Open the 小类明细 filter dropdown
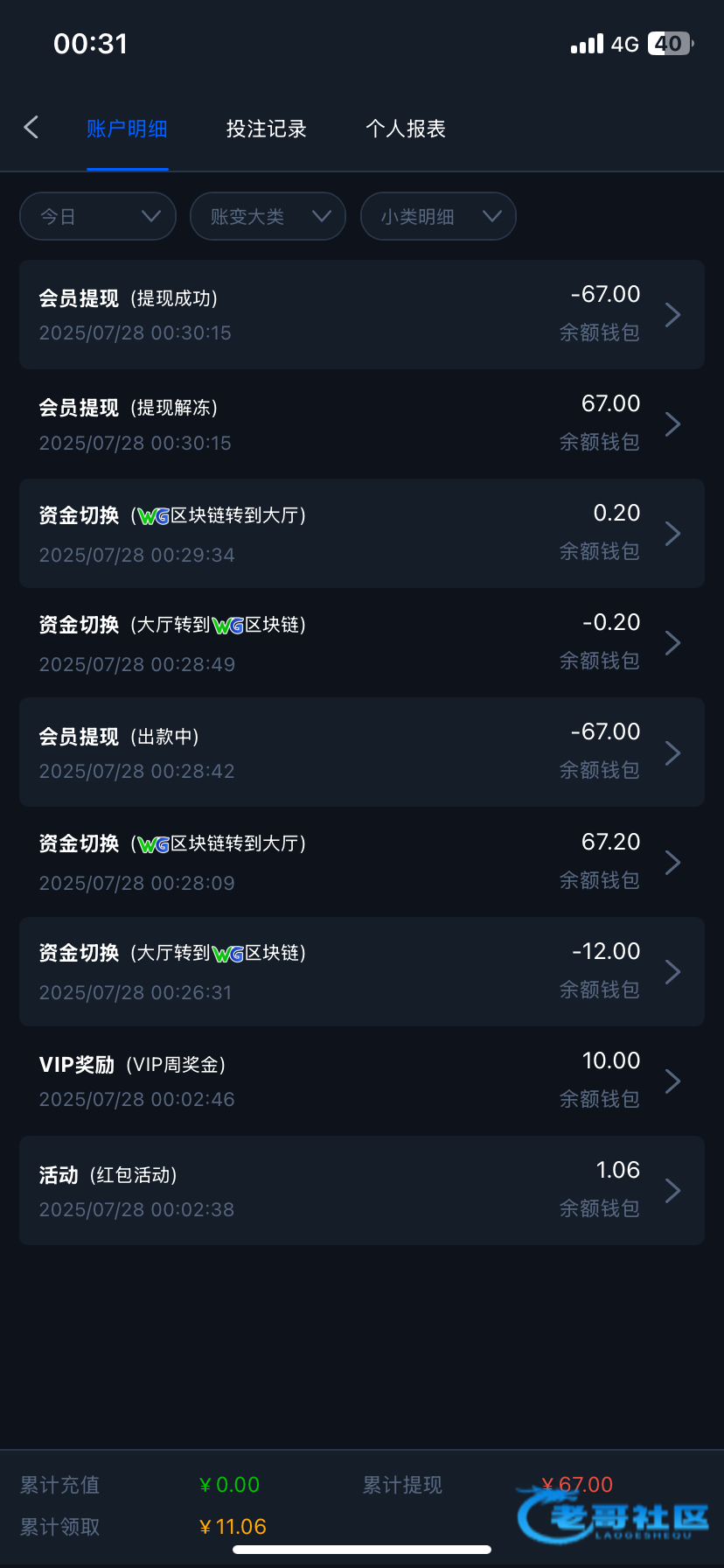Viewport: 724px width, 1568px height. 438,216
